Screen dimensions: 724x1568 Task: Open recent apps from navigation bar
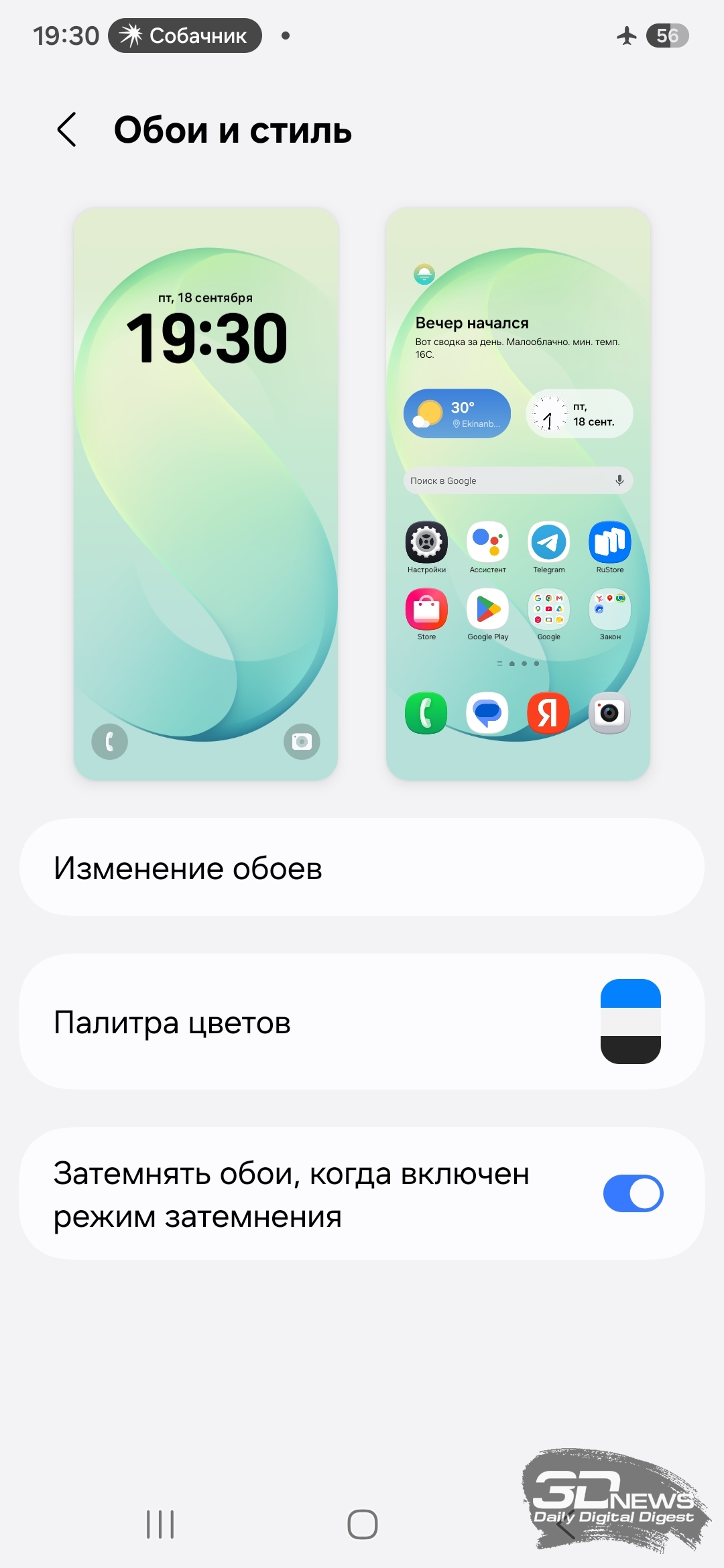160,1524
